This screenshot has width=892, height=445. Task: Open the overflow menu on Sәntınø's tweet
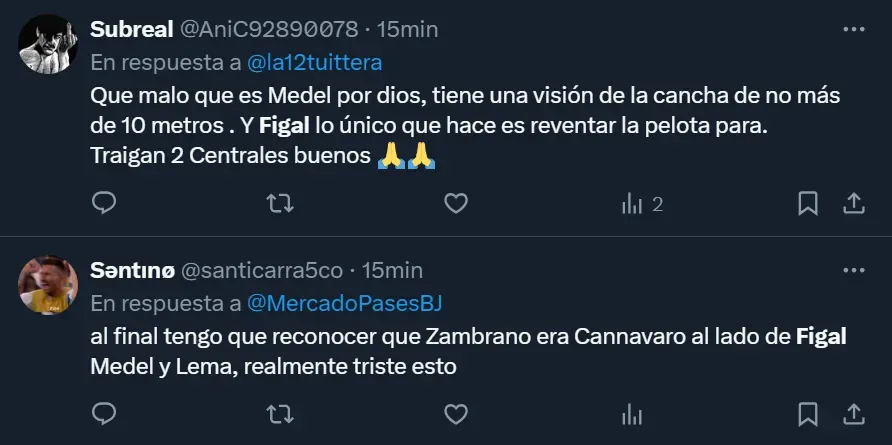point(853,270)
